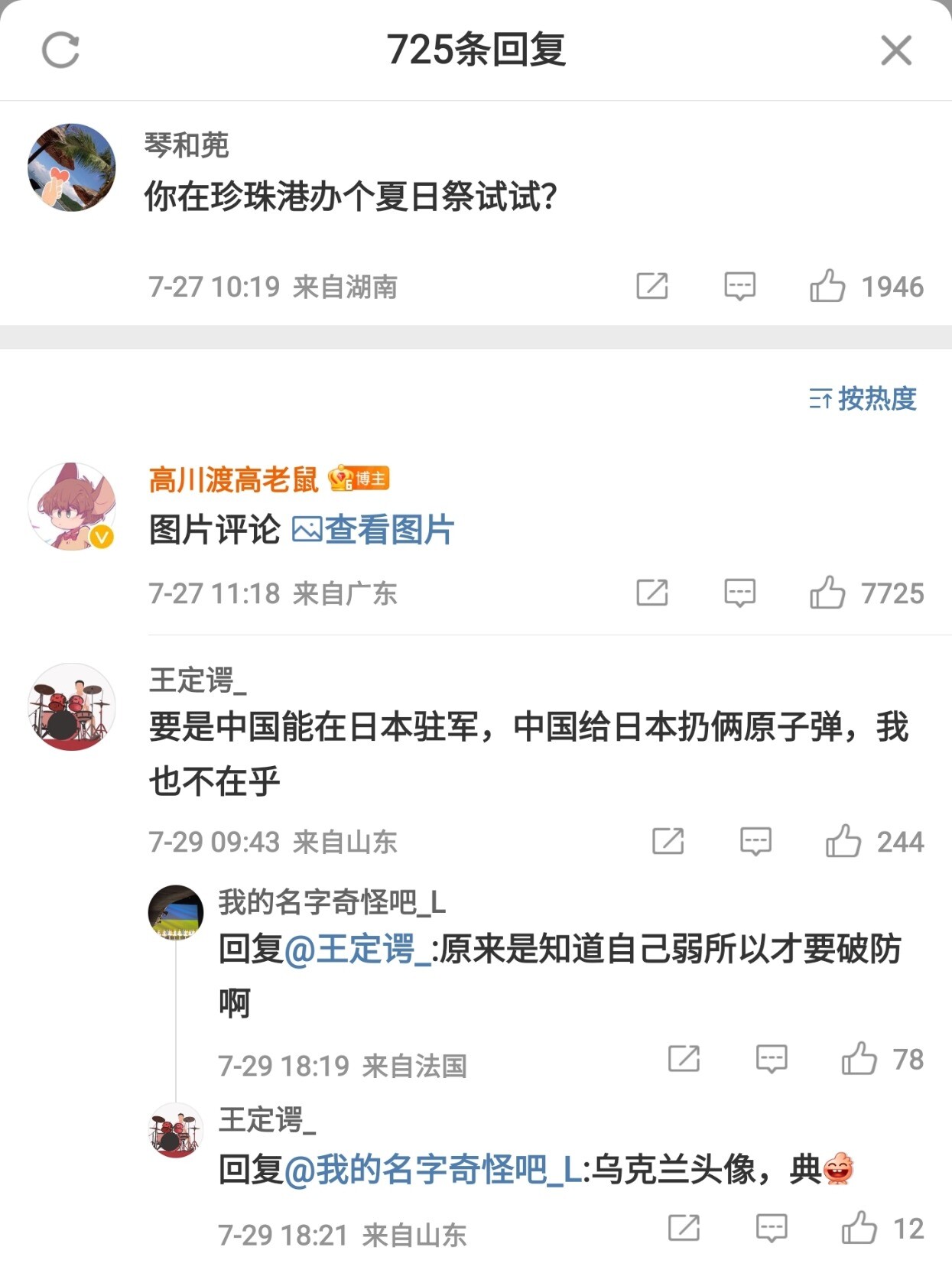View 高川渡高老鼠's profile avatar

tap(72, 507)
